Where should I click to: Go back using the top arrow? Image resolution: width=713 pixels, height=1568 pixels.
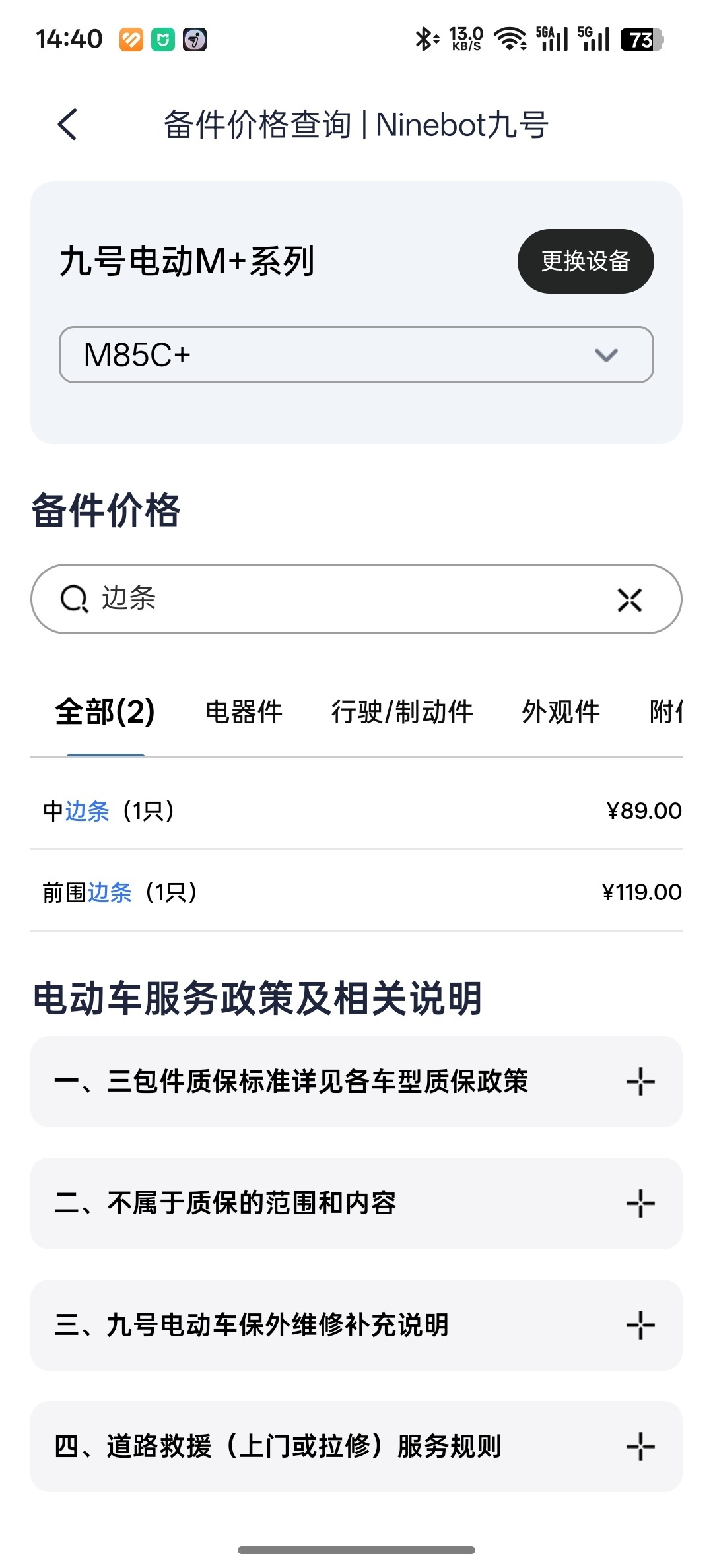click(x=67, y=124)
